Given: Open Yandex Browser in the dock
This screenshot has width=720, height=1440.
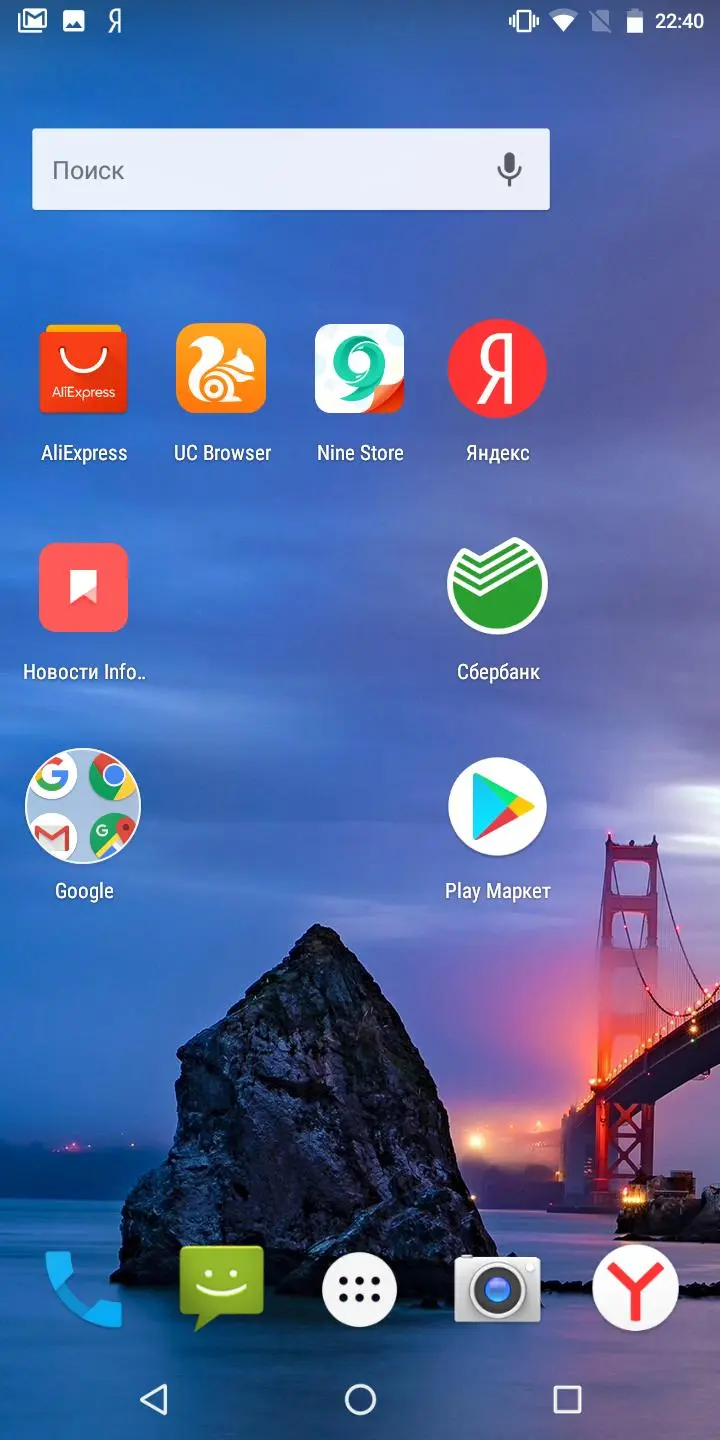Looking at the screenshot, I should pyautogui.click(x=635, y=1288).
